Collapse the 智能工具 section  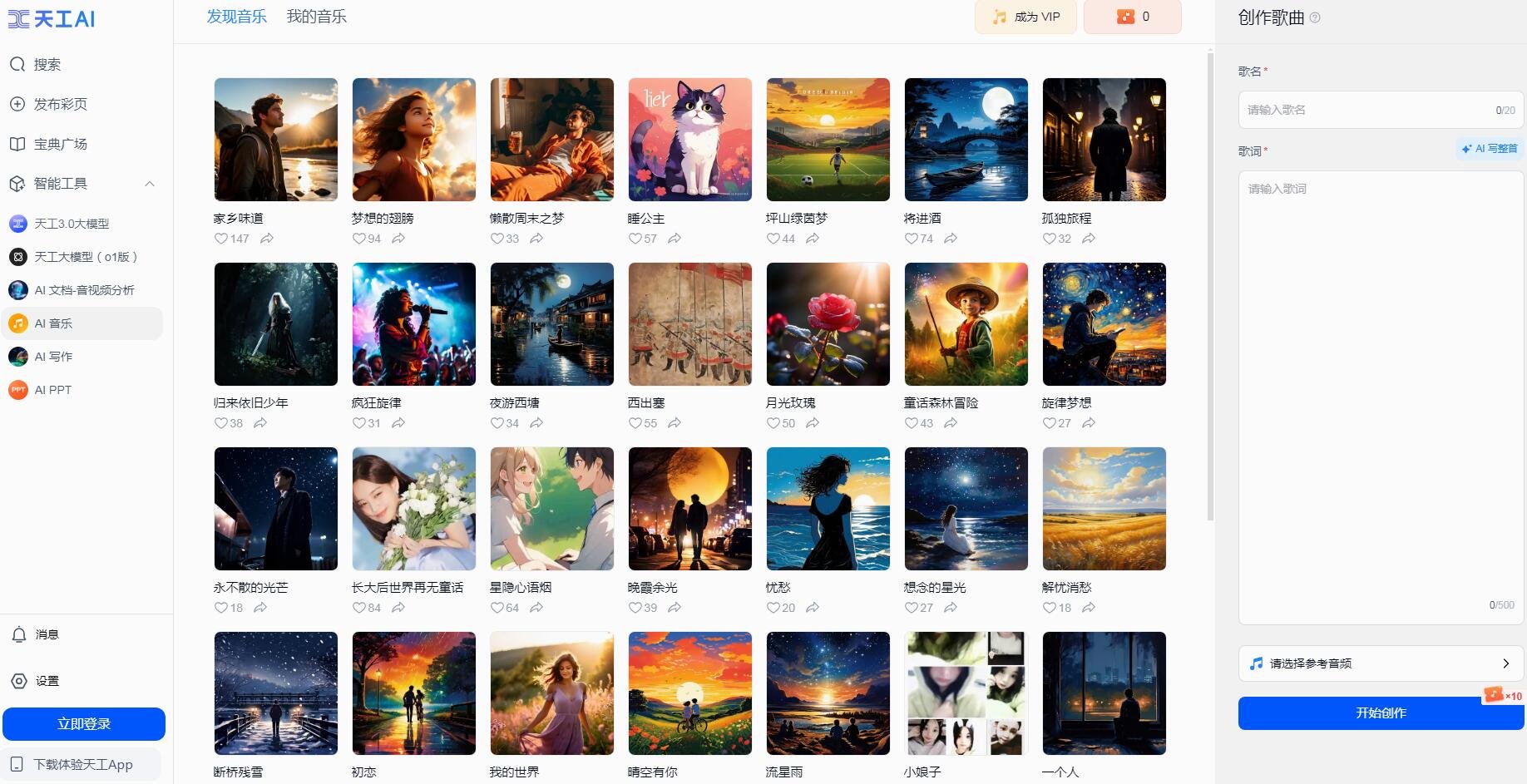[x=150, y=184]
